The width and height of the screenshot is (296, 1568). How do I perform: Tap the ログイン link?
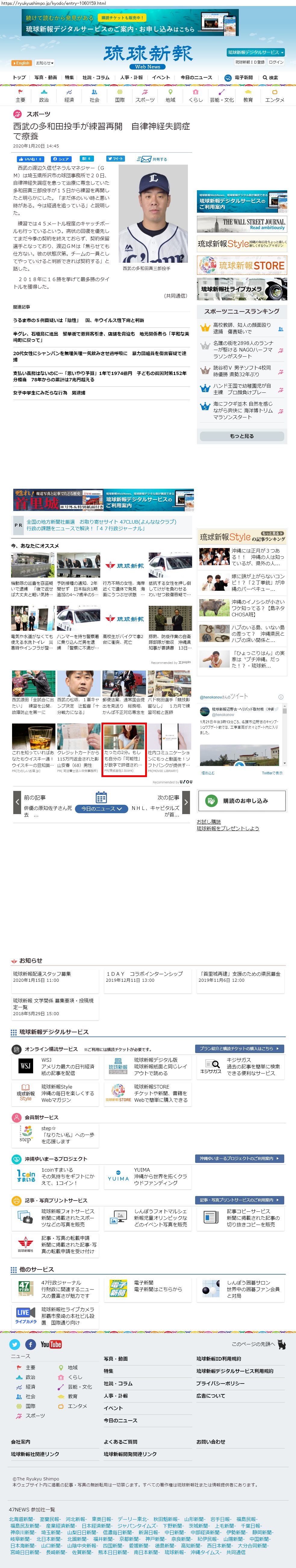click(x=276, y=62)
